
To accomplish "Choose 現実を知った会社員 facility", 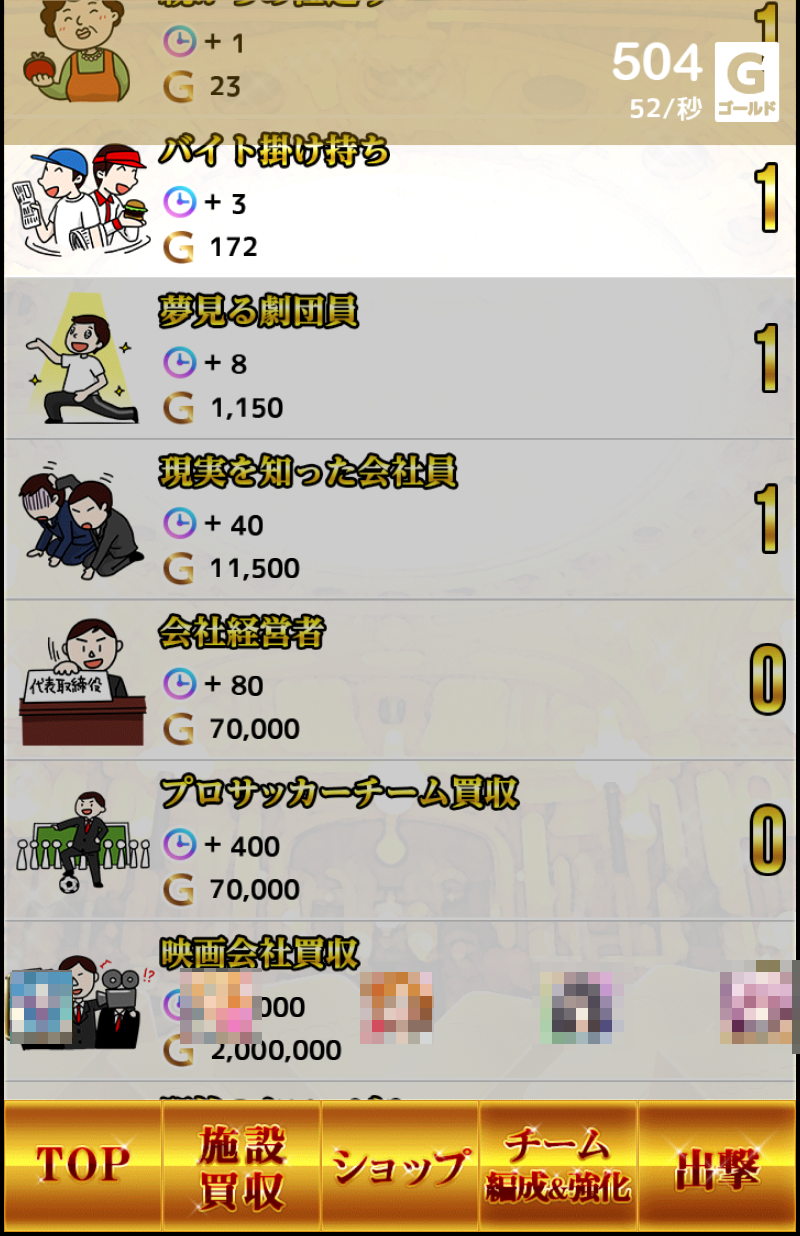I will 400,520.
